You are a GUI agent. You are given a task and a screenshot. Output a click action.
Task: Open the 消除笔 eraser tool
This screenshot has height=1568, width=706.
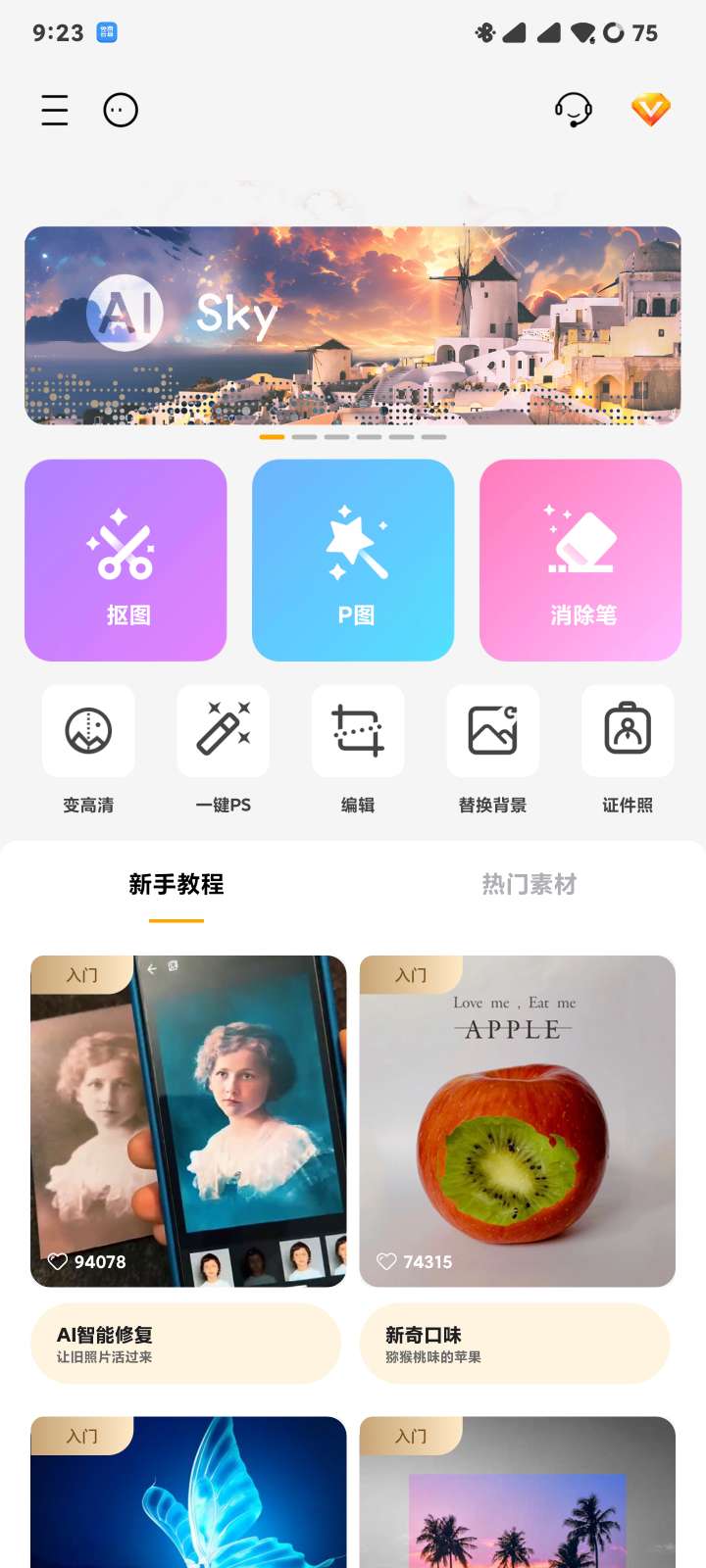point(580,561)
